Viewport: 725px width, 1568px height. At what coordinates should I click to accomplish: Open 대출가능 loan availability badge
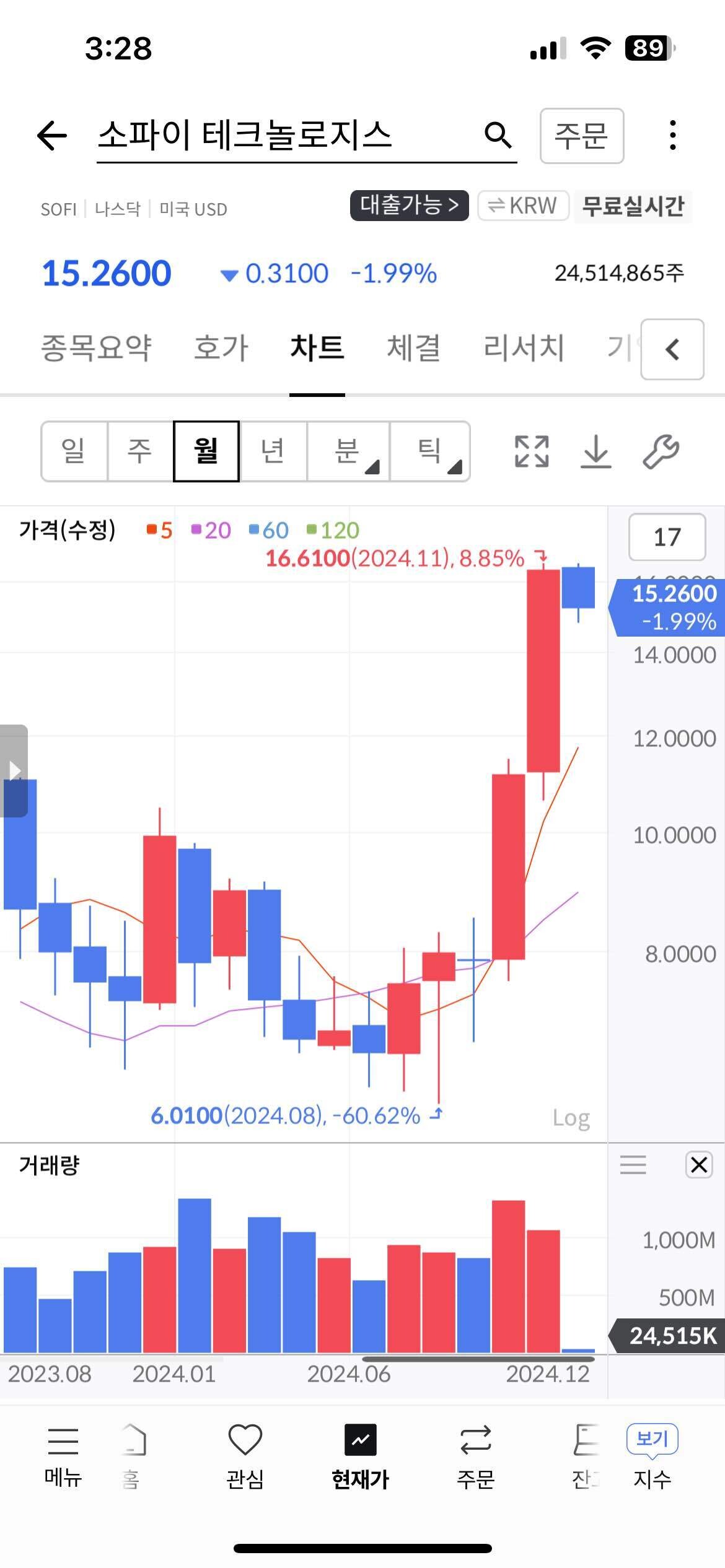[x=409, y=206]
